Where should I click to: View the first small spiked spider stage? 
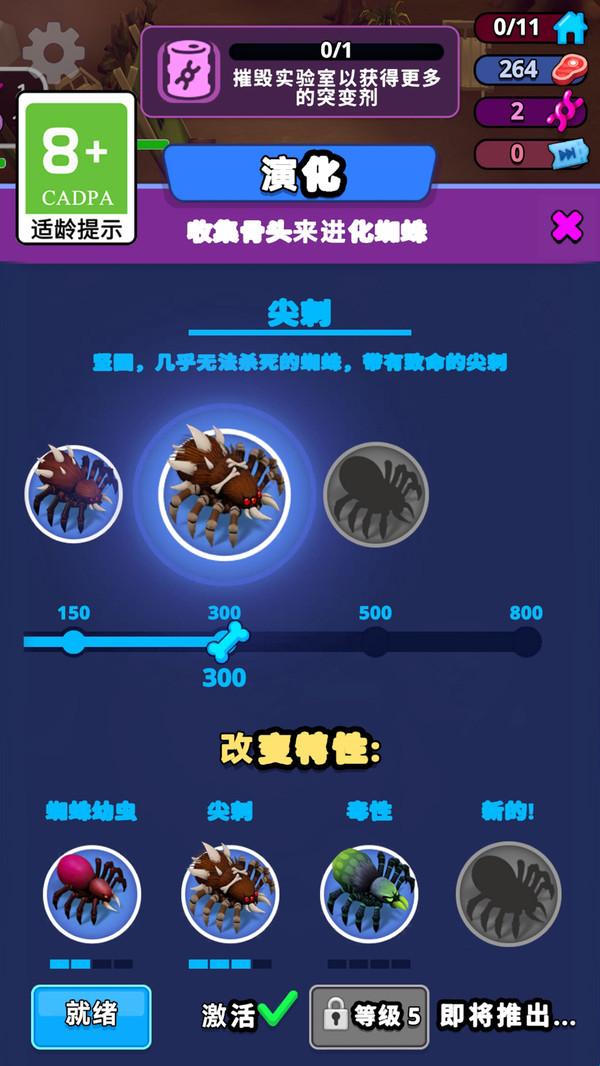click(x=73, y=493)
